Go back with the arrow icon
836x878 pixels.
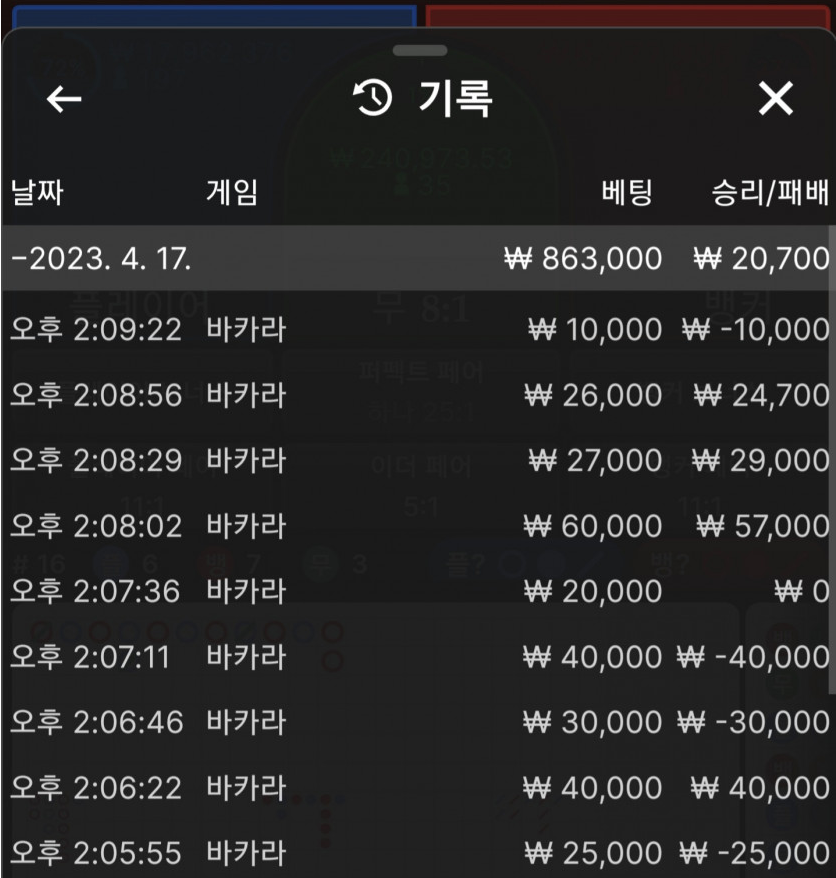64,98
